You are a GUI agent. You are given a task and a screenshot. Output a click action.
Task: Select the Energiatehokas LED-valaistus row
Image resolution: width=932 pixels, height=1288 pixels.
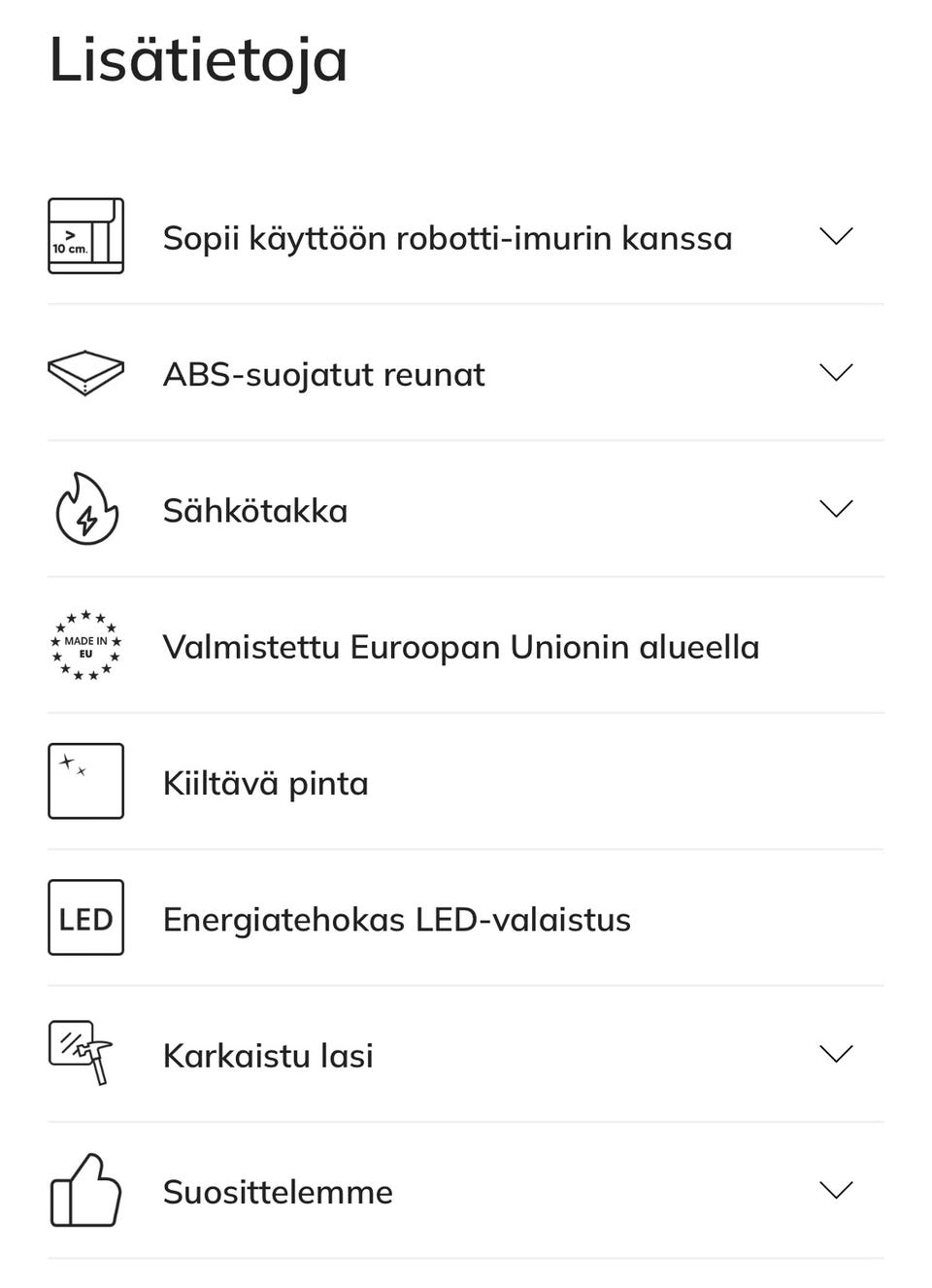coord(397,918)
